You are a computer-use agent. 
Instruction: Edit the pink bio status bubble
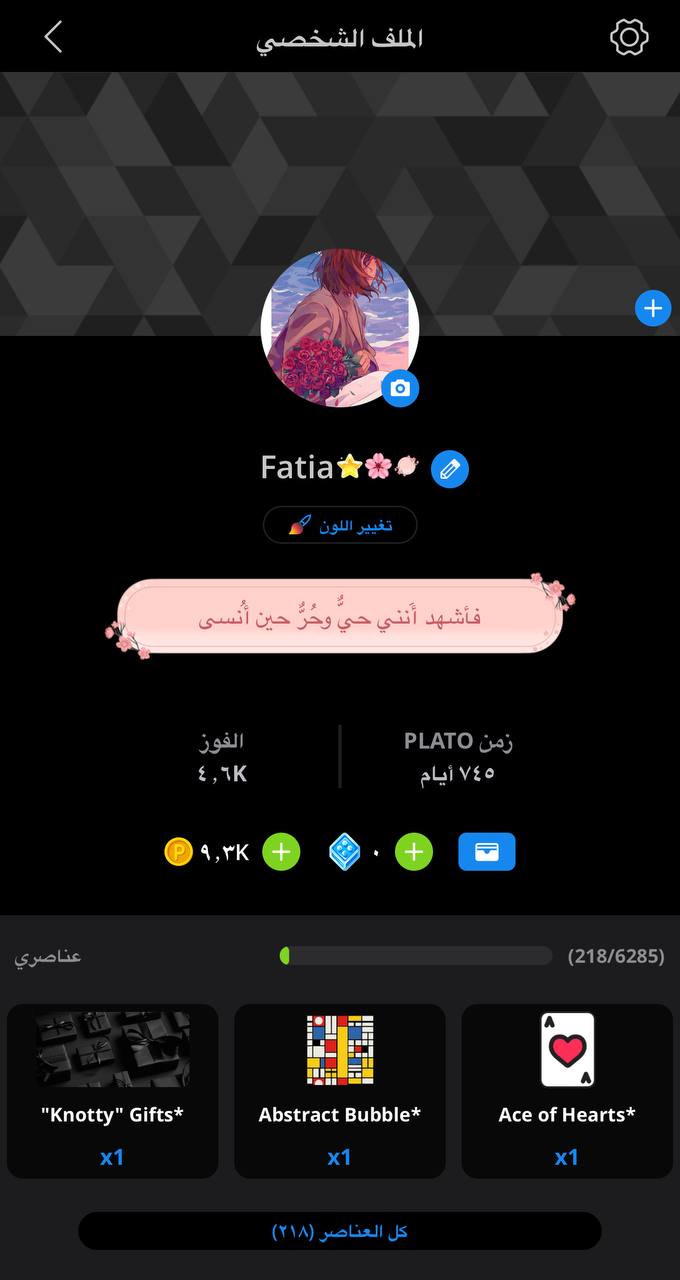coord(340,617)
